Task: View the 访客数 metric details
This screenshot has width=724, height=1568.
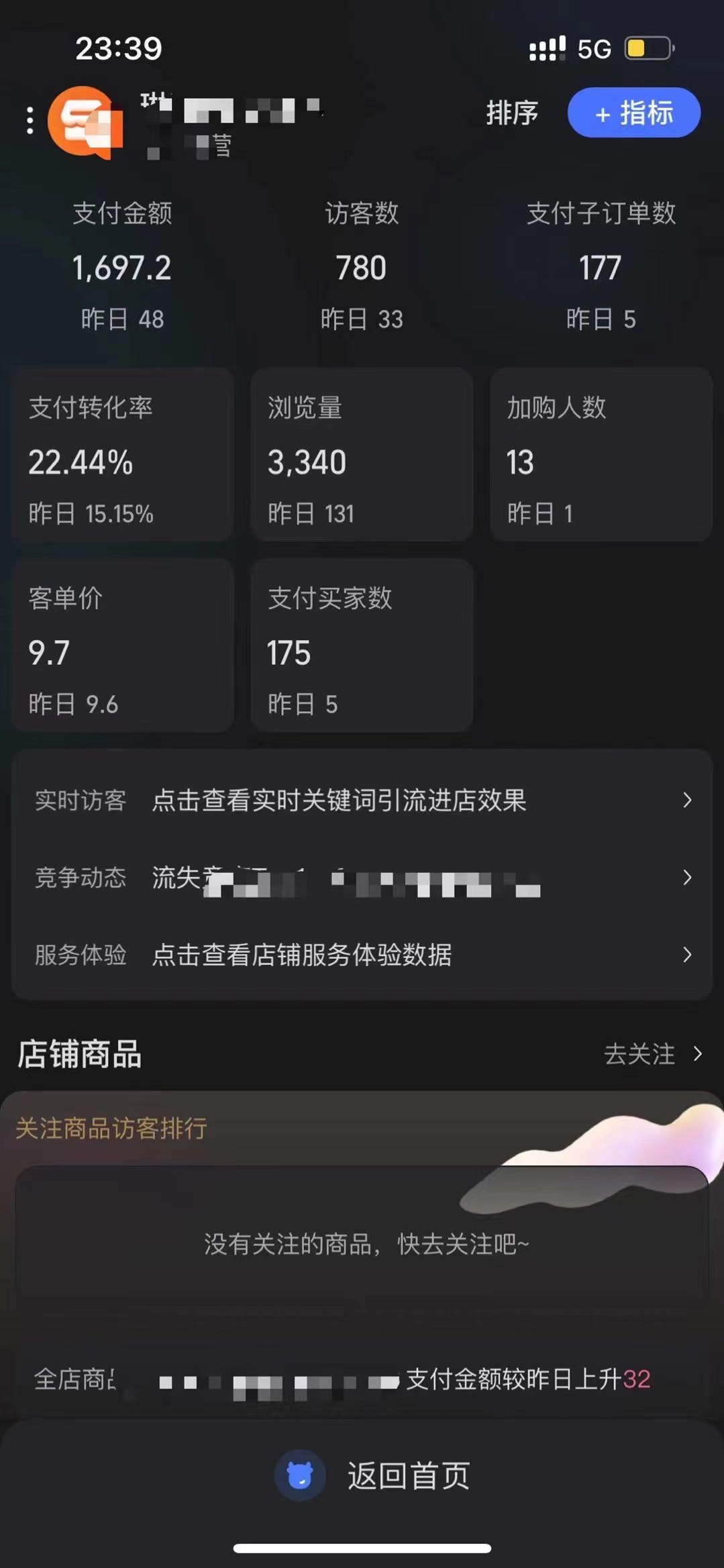Action: [362, 266]
